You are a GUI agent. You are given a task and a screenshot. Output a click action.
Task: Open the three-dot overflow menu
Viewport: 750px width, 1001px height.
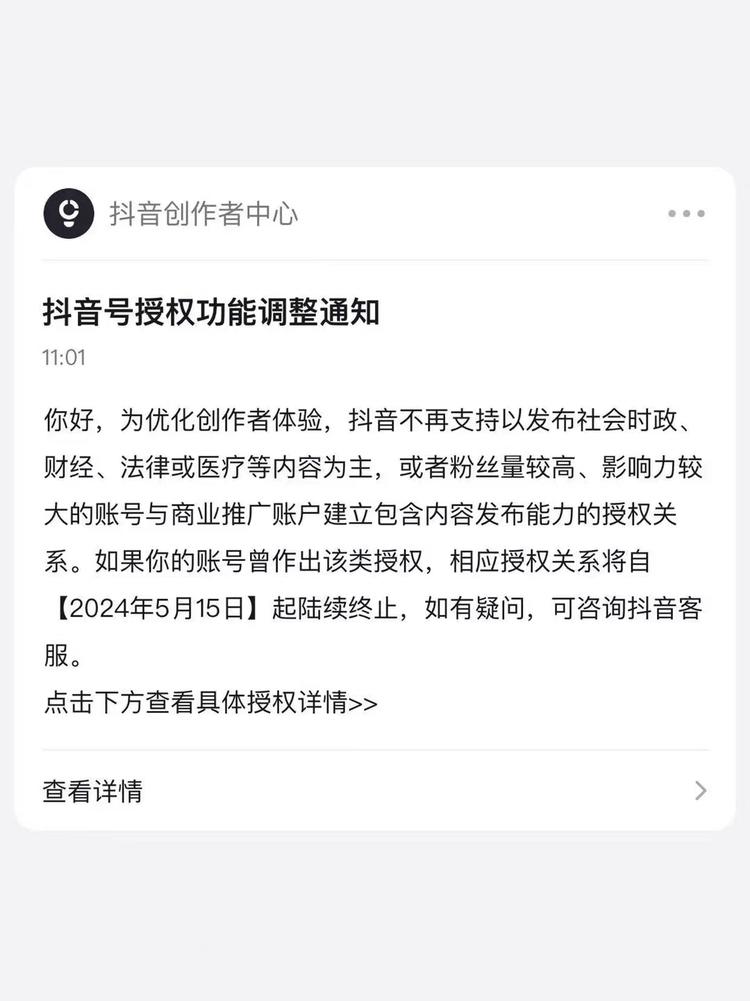tap(686, 213)
